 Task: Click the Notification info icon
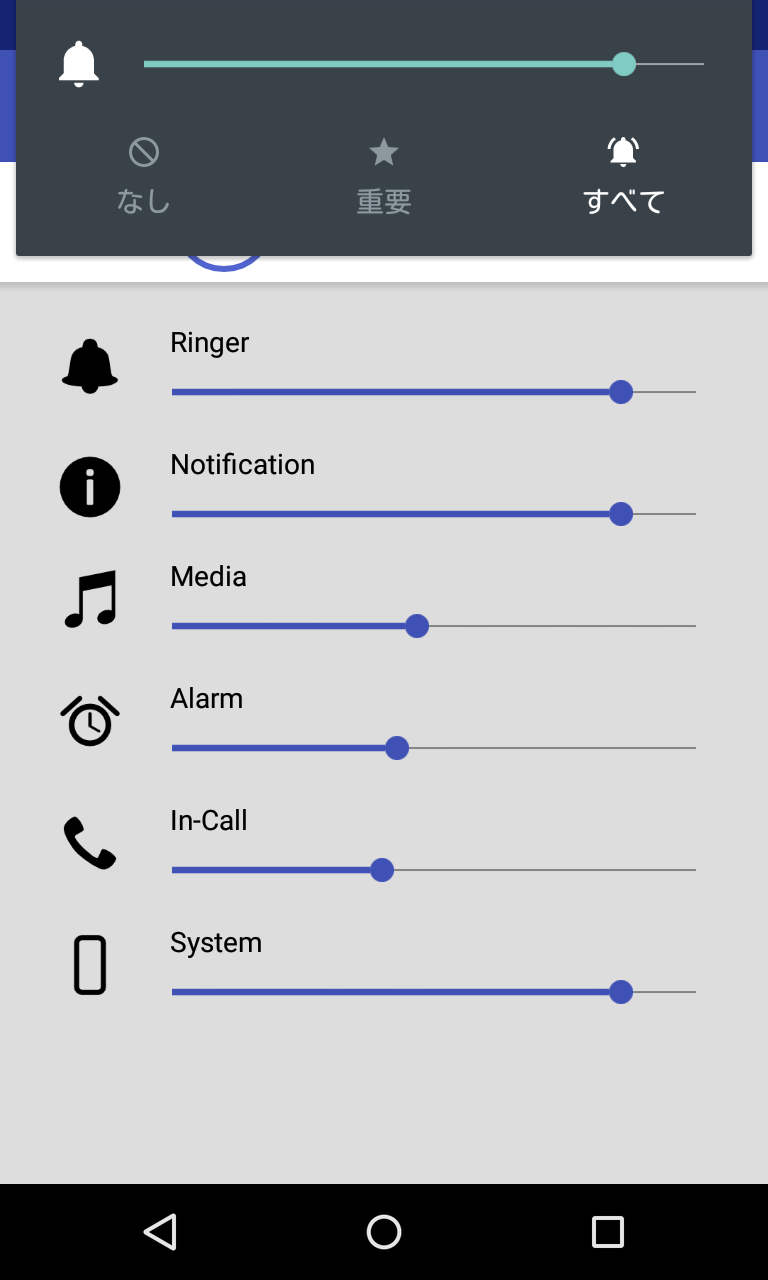90,486
